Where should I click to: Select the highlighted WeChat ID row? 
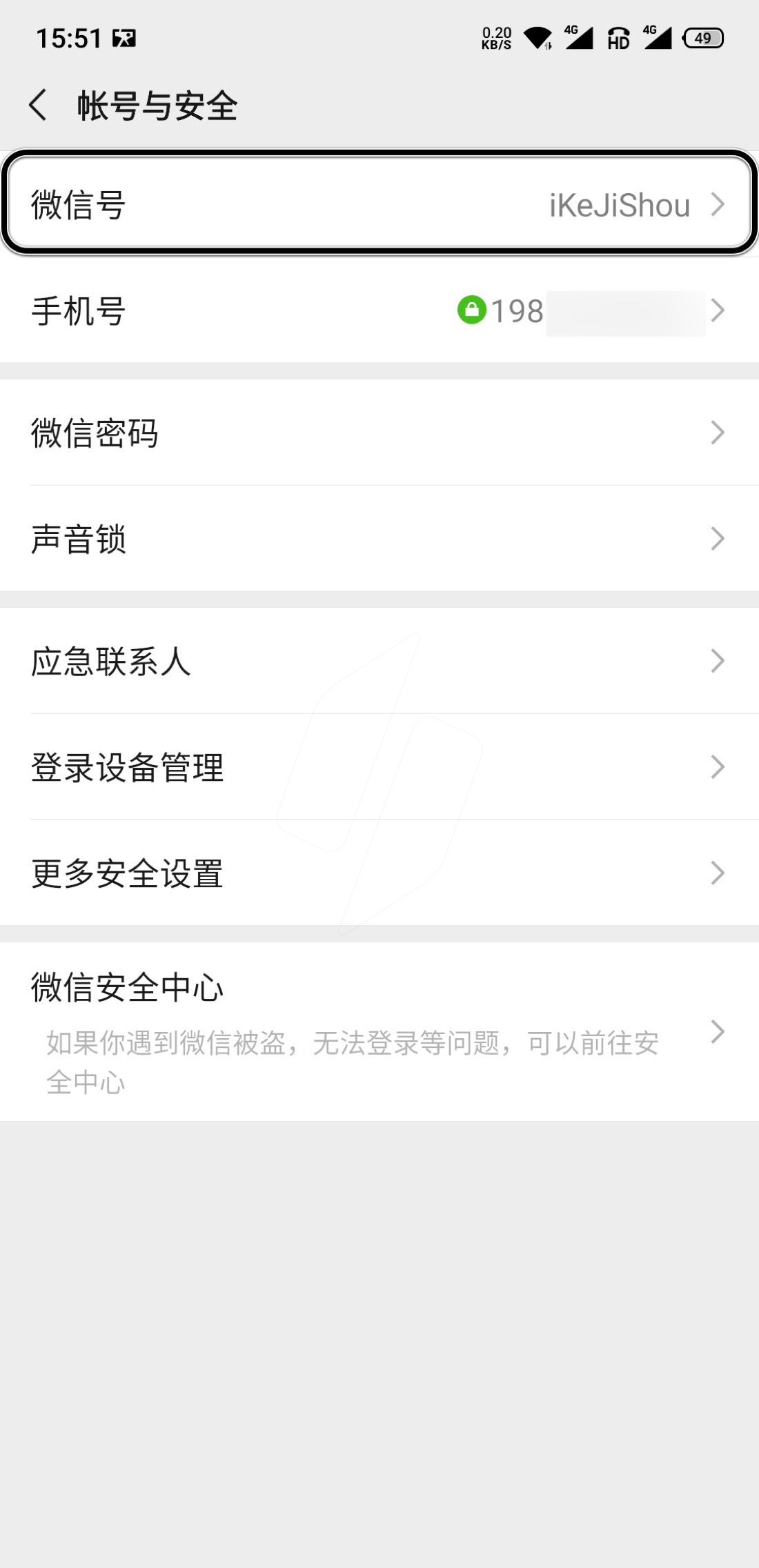click(x=379, y=204)
